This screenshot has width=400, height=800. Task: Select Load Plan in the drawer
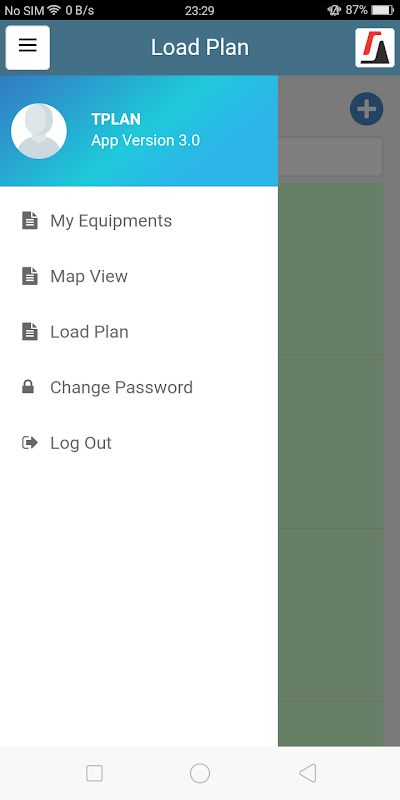139,332
